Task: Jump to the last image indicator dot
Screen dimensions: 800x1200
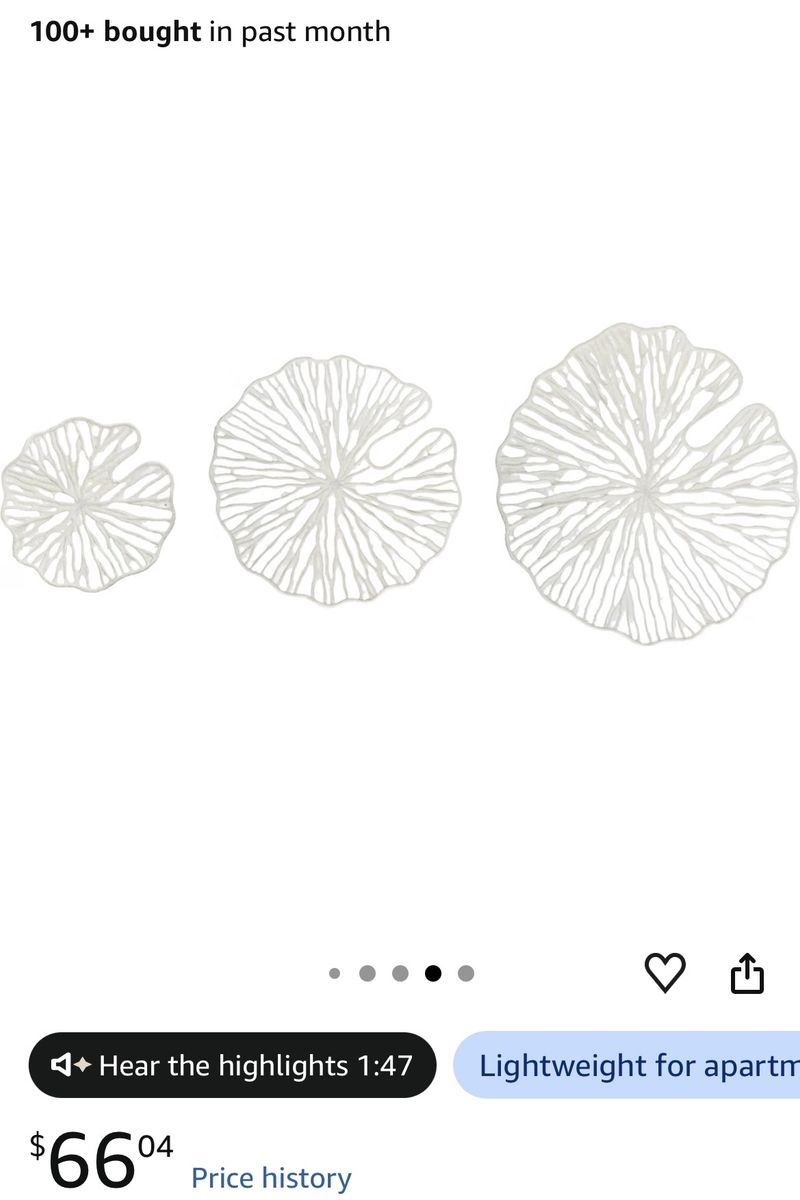Action: coord(466,973)
